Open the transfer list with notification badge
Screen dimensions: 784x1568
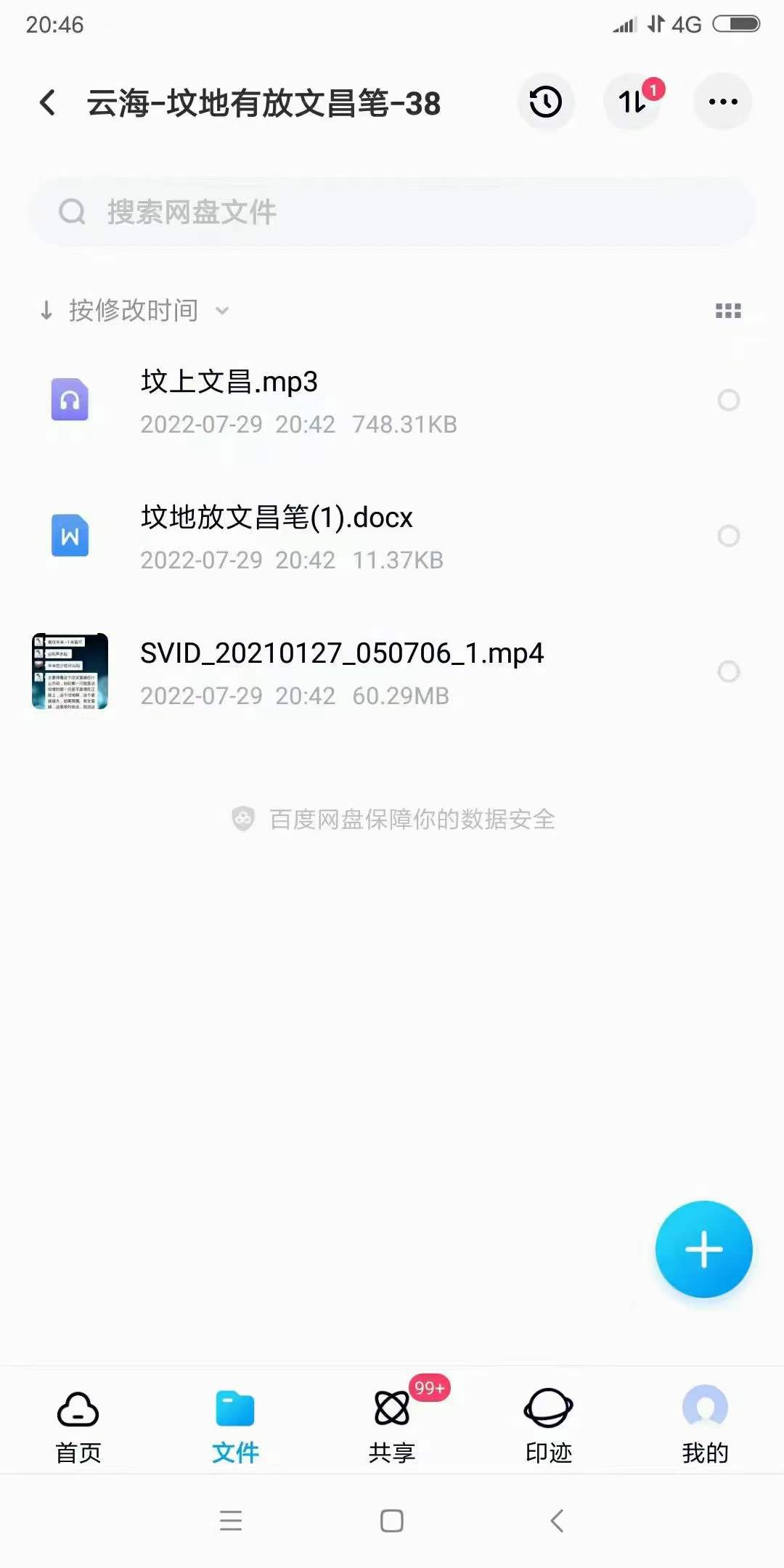631,102
